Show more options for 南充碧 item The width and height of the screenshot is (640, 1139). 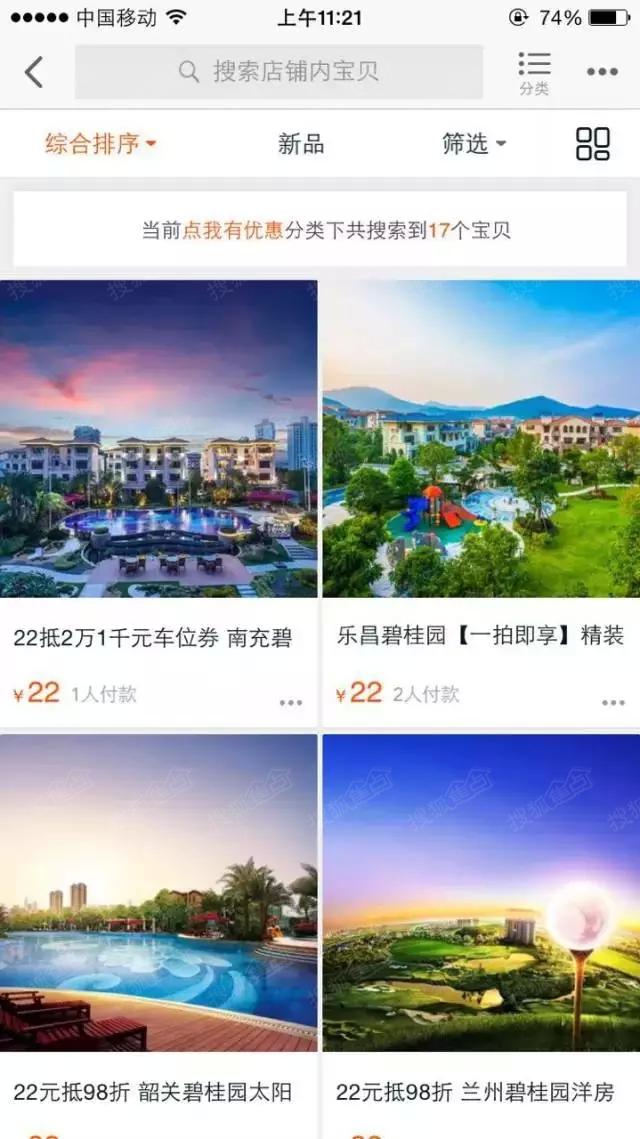(291, 702)
